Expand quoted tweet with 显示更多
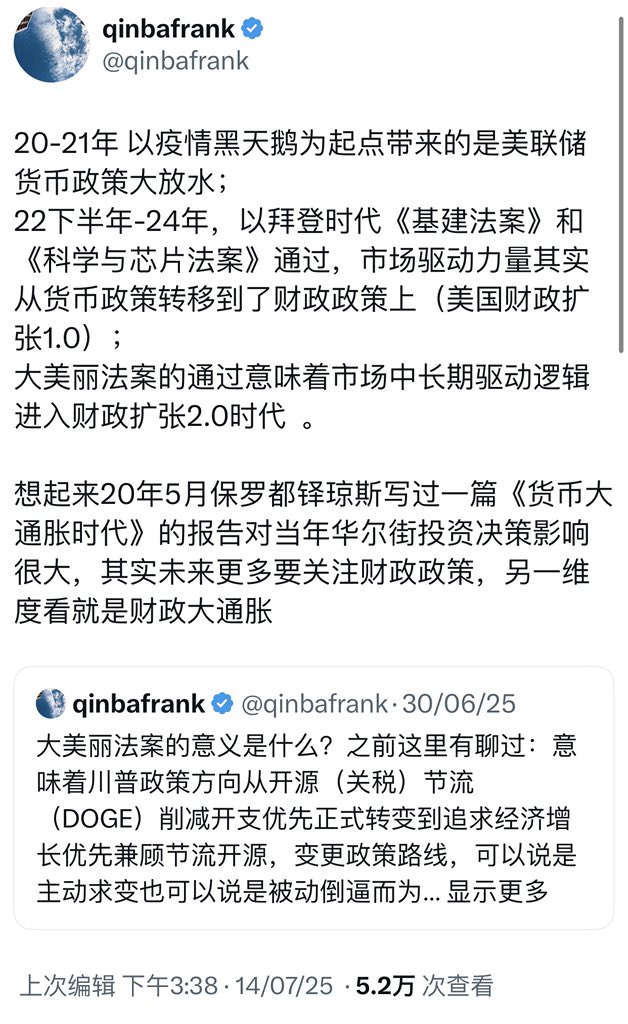Image resolution: width=628 pixels, height=1024 pixels. click(497, 890)
